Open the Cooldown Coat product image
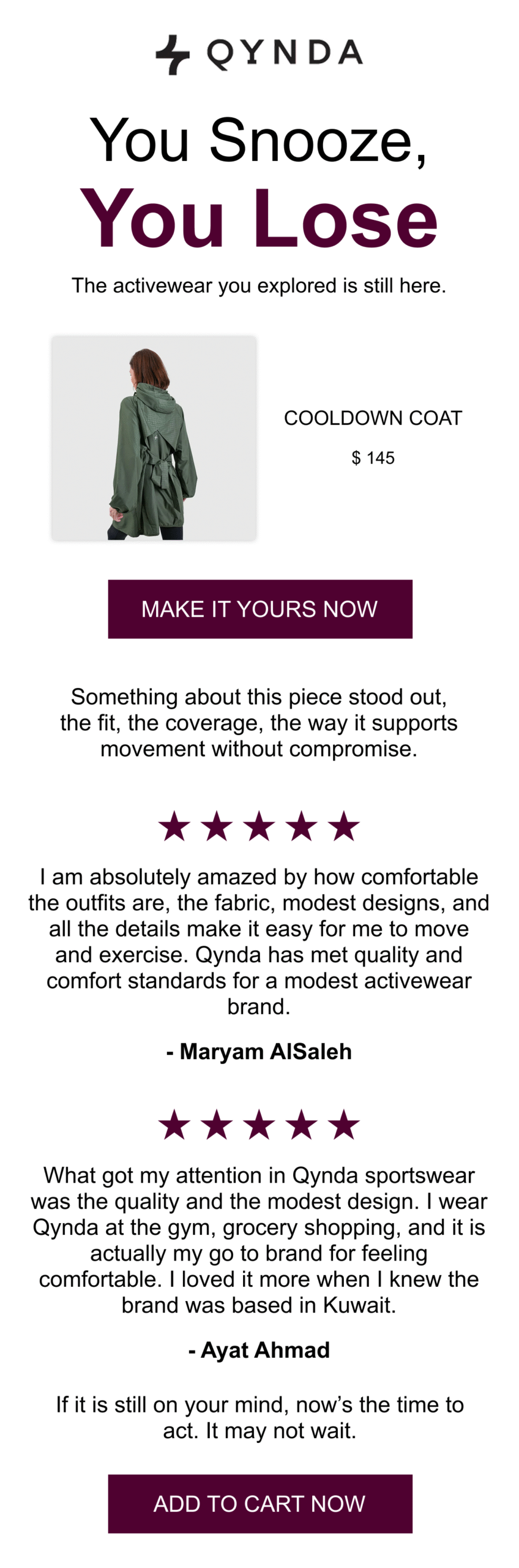519x1568 pixels. click(154, 438)
